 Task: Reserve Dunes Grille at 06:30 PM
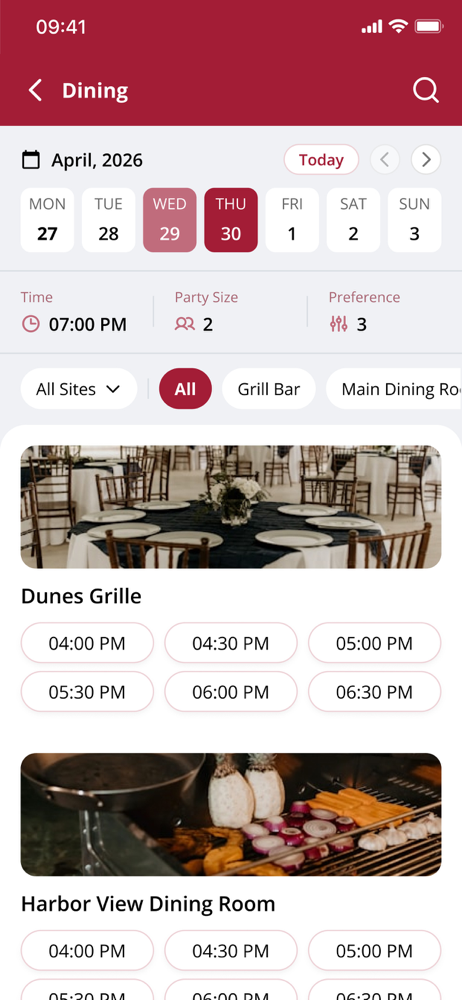tap(375, 692)
